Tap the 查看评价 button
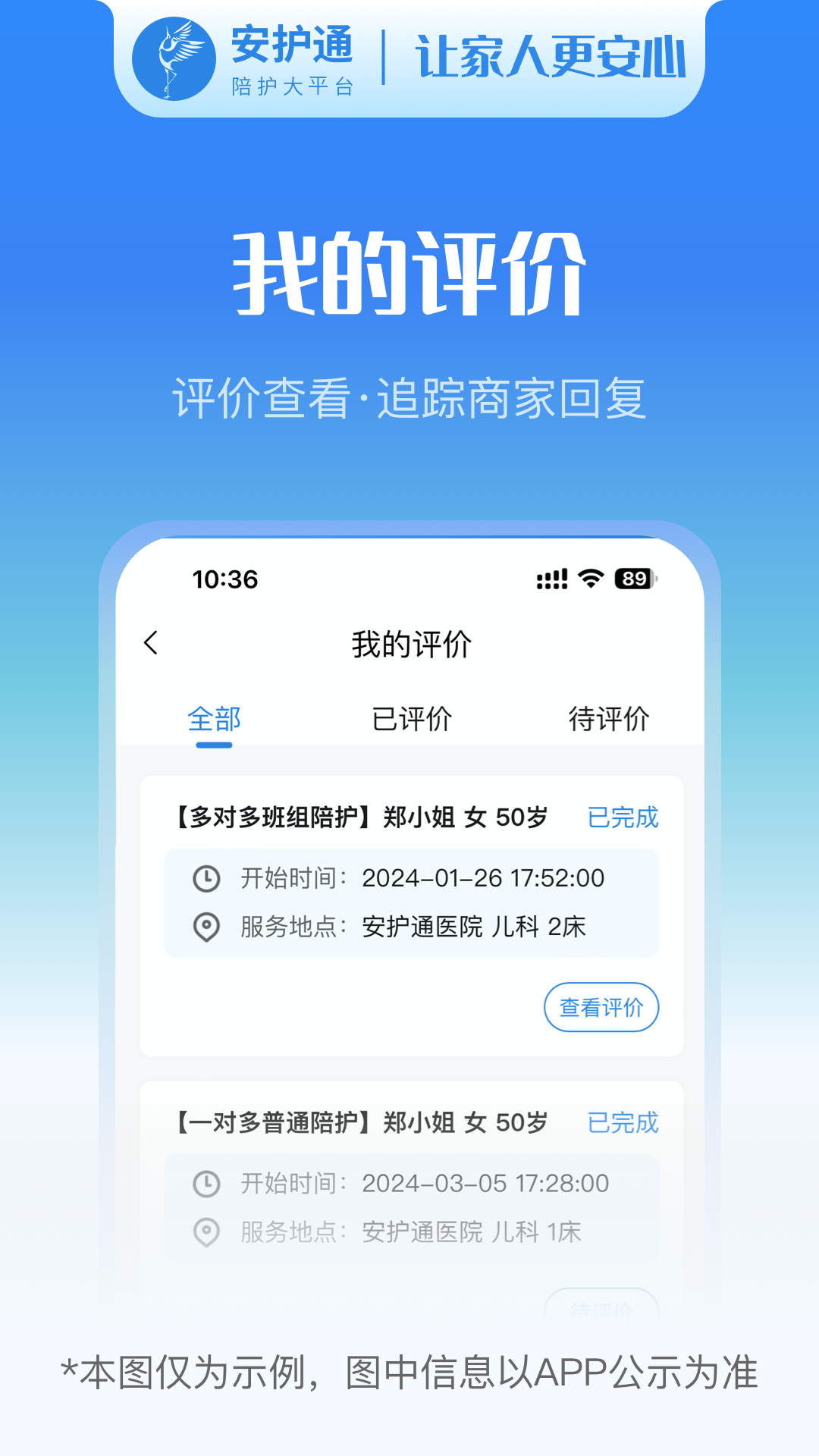Image resolution: width=819 pixels, height=1456 pixels. click(601, 1007)
